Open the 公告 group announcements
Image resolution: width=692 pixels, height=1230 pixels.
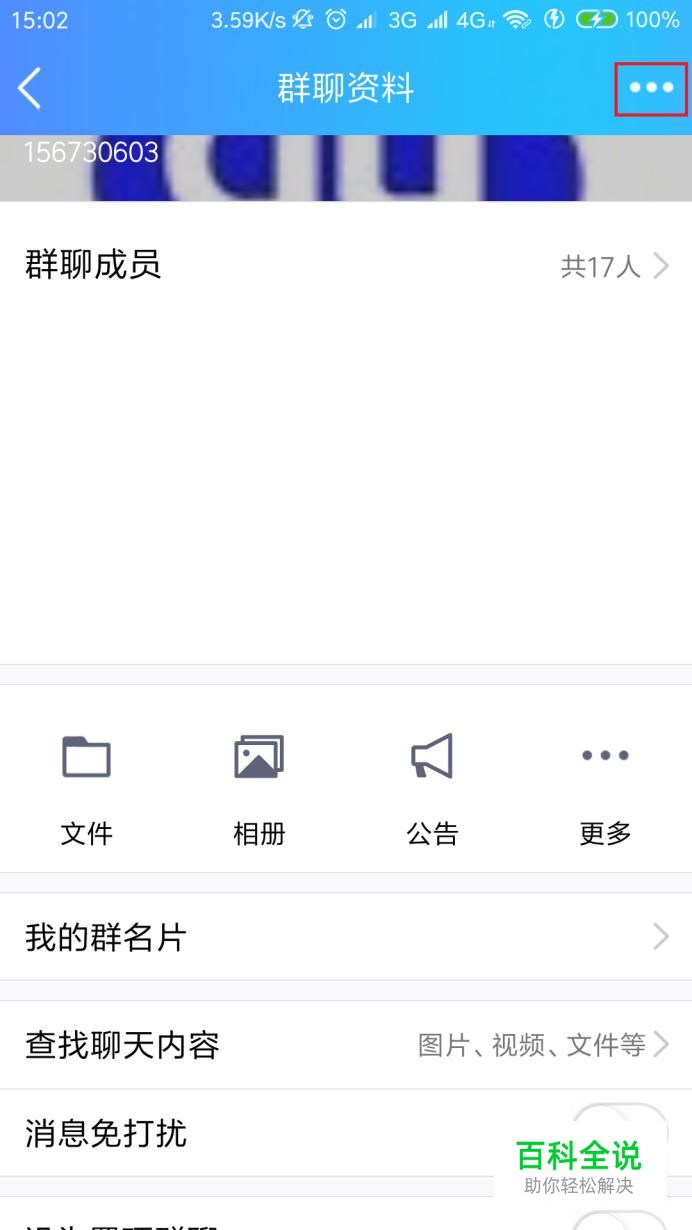432,790
